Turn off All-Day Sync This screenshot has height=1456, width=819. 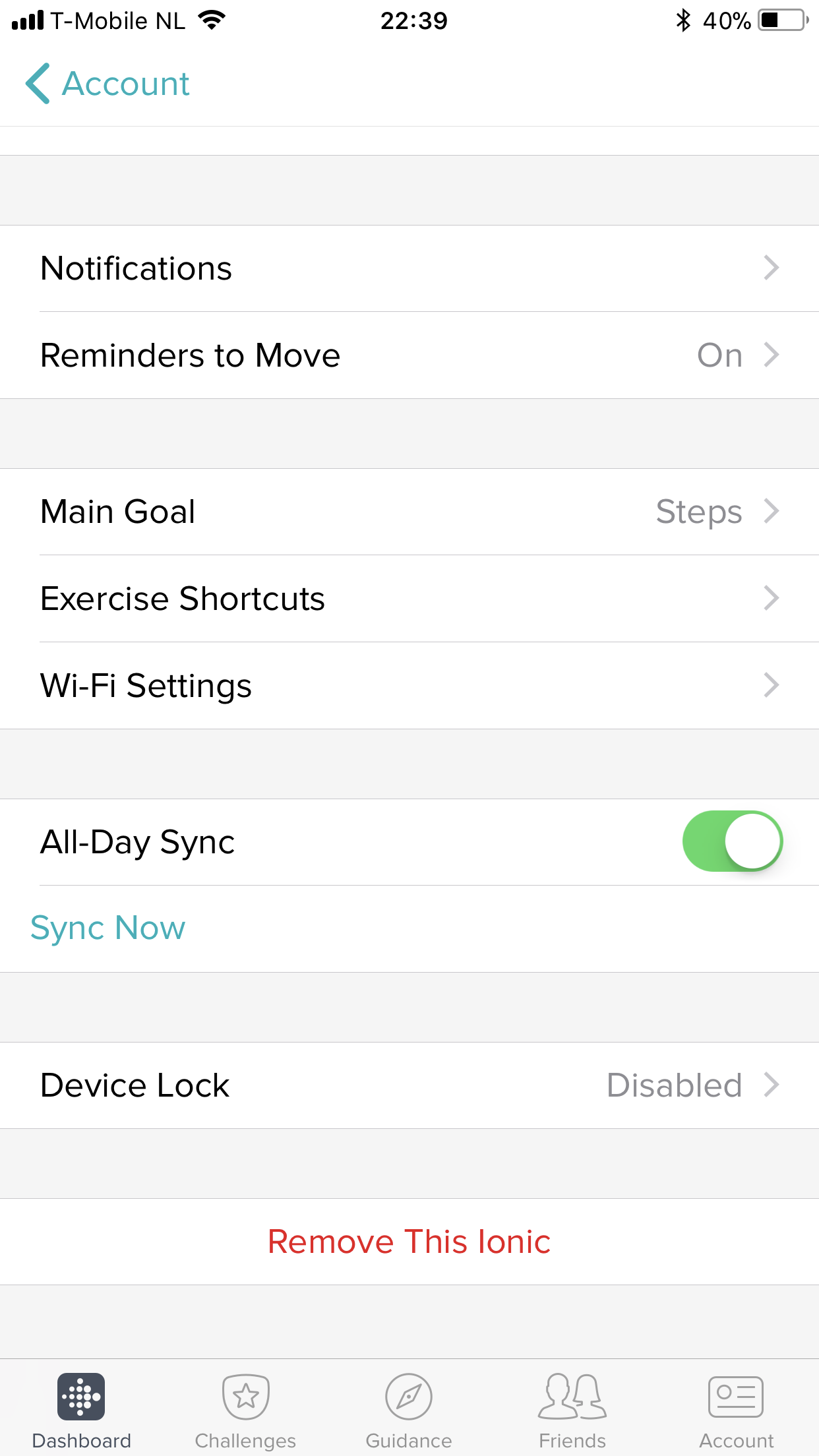(x=732, y=841)
